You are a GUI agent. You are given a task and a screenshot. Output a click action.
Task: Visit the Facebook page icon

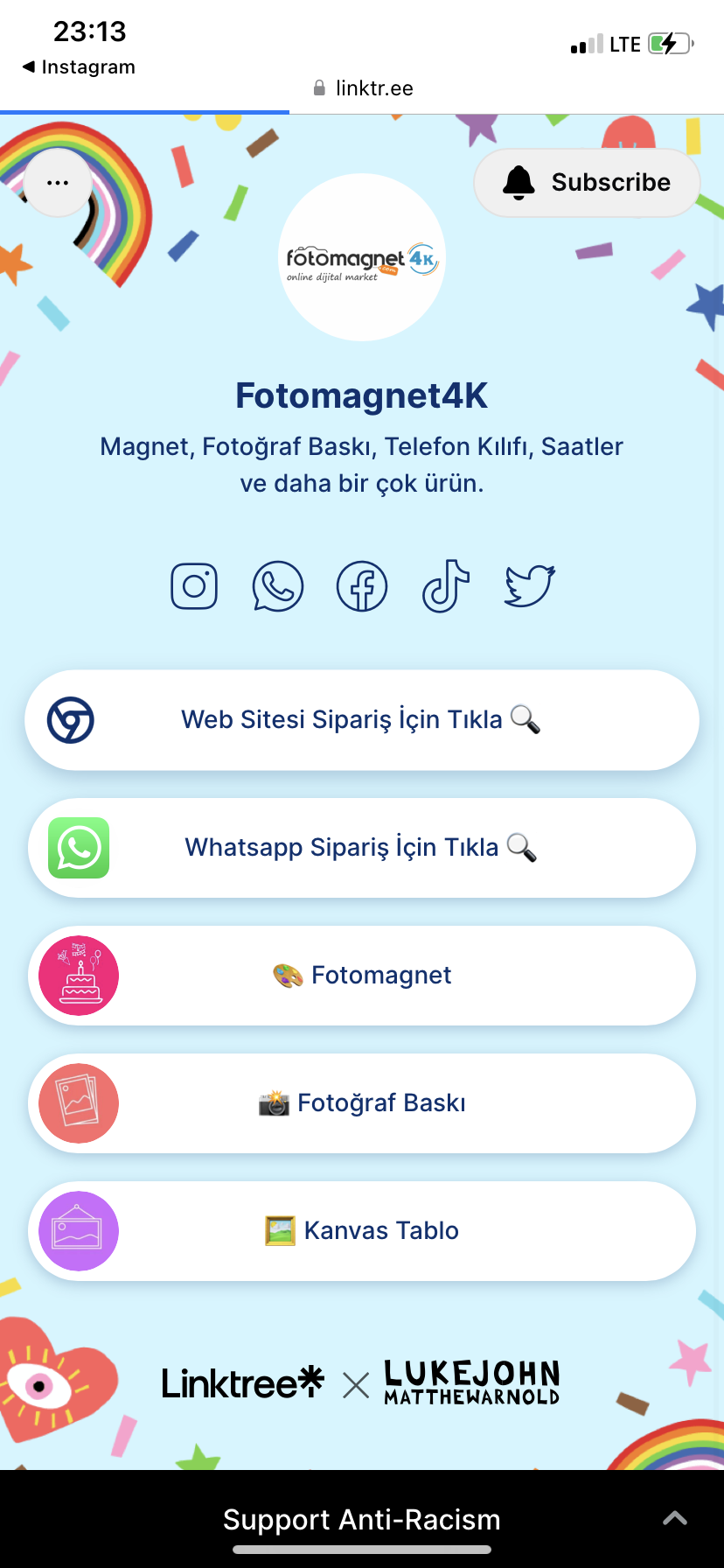(362, 586)
